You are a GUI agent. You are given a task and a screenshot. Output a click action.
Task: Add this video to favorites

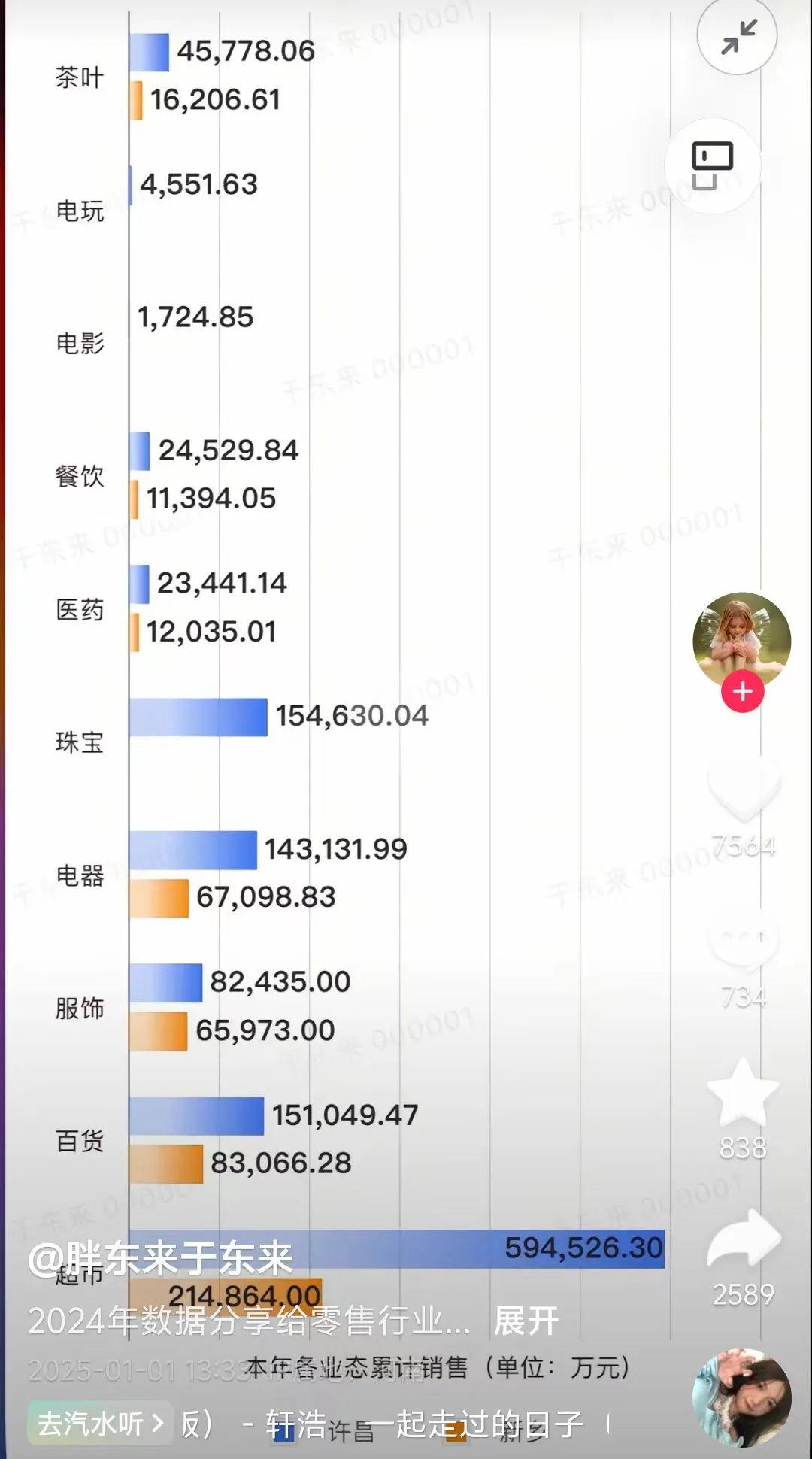[743, 1092]
